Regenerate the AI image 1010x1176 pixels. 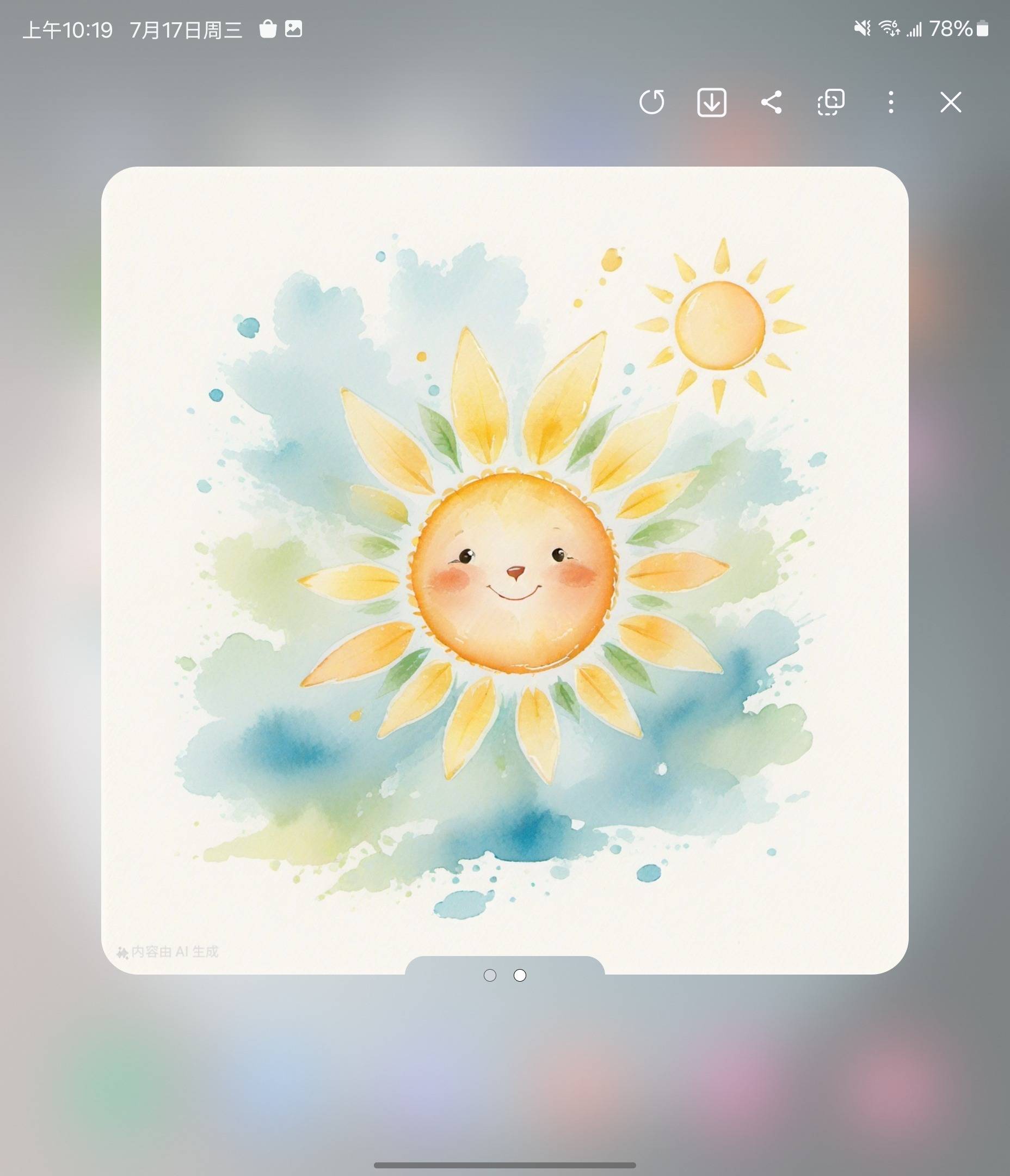coord(651,103)
